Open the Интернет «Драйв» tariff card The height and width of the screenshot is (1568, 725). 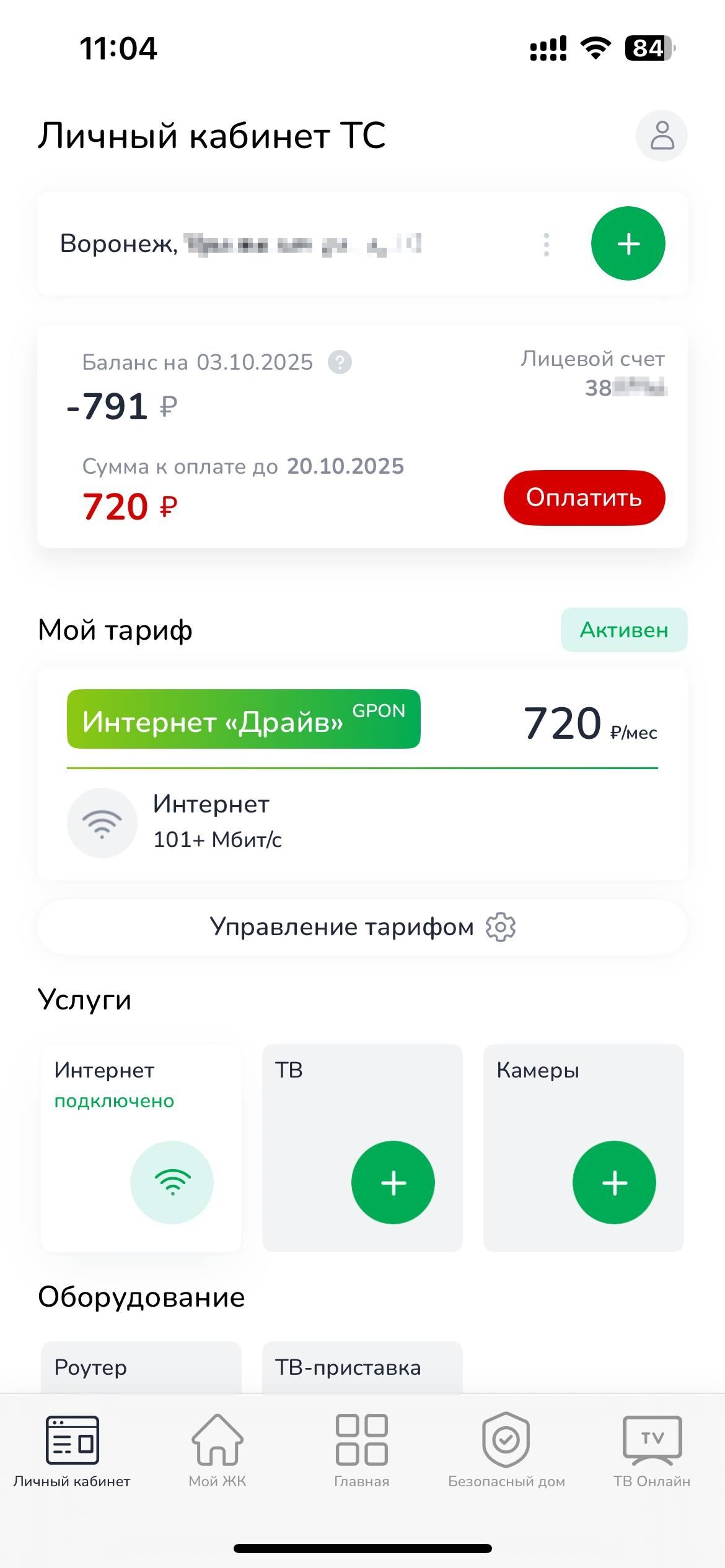(x=244, y=720)
